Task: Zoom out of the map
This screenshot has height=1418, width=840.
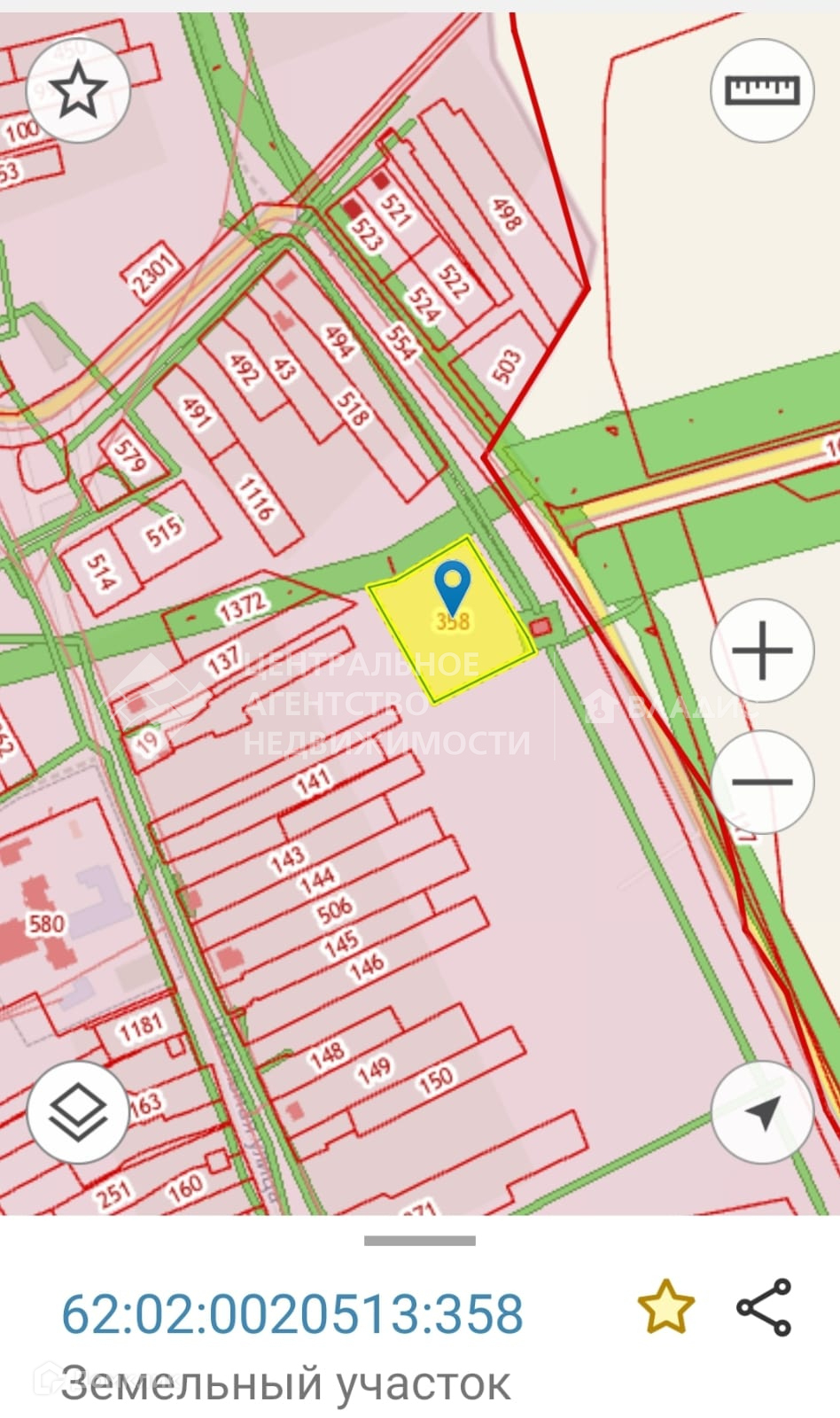Action: (762, 782)
